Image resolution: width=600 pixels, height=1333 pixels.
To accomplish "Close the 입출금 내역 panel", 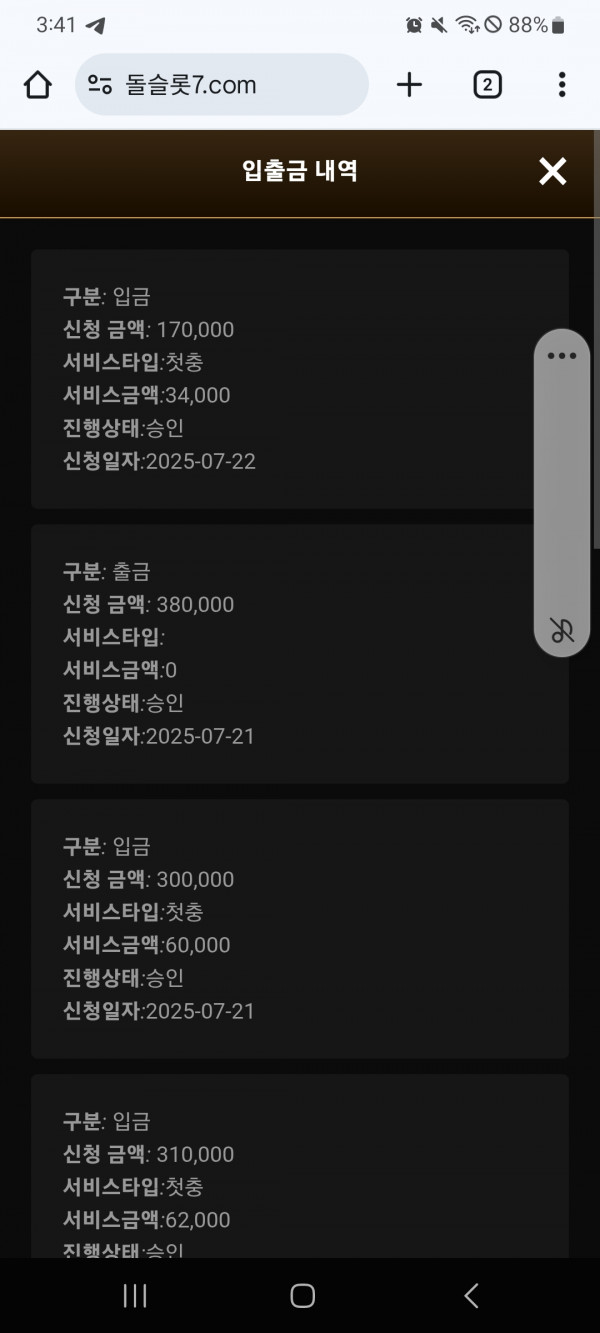I will coord(552,171).
